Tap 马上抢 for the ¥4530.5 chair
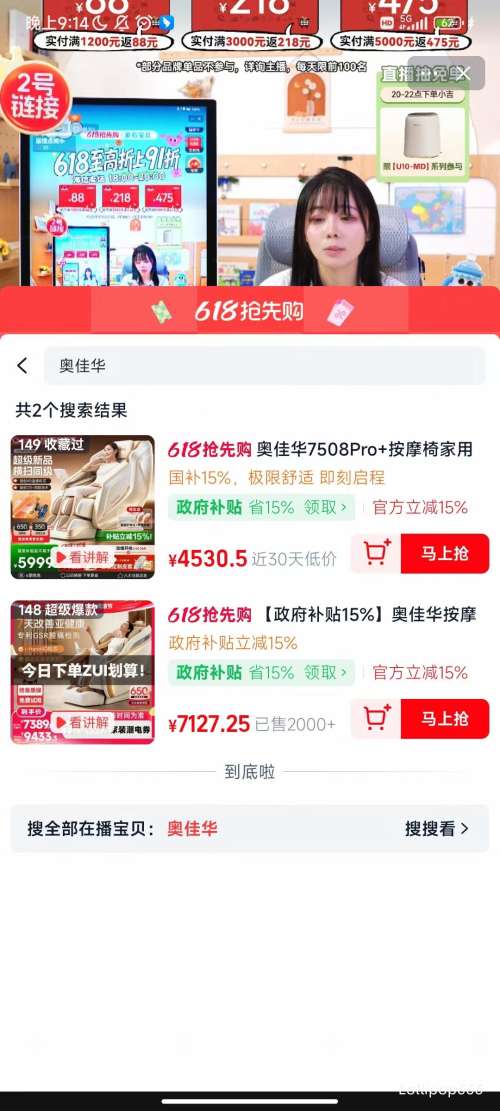 [445, 553]
